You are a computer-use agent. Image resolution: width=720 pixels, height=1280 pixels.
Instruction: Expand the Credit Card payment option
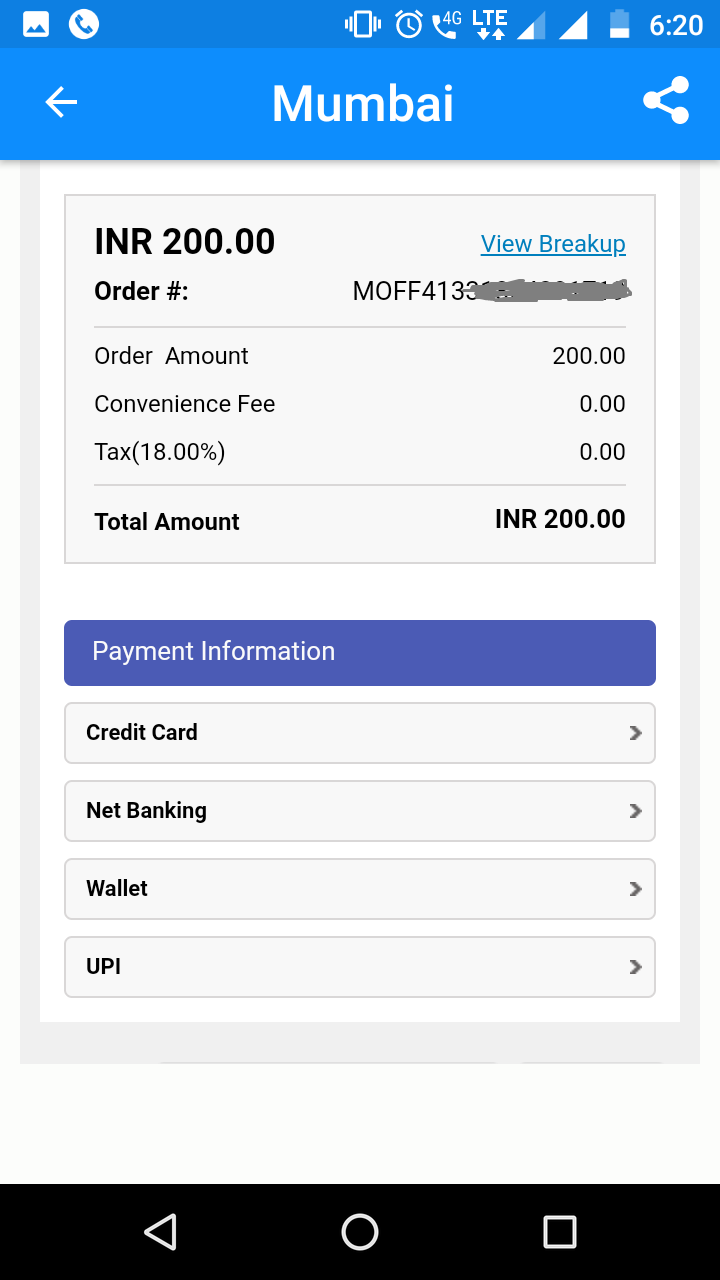point(360,733)
